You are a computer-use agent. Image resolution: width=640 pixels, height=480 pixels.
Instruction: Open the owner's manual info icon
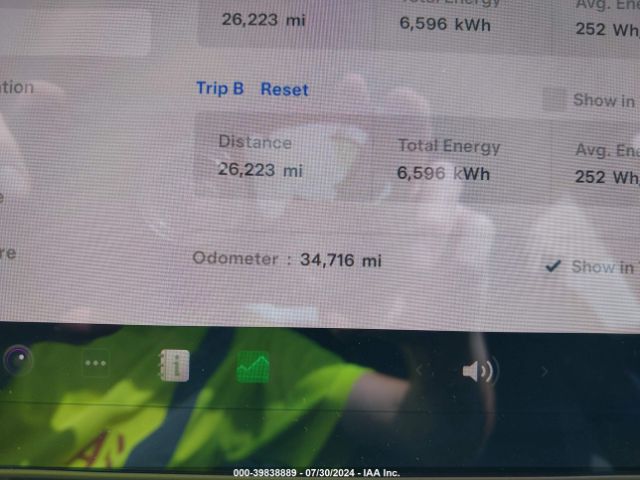174,366
